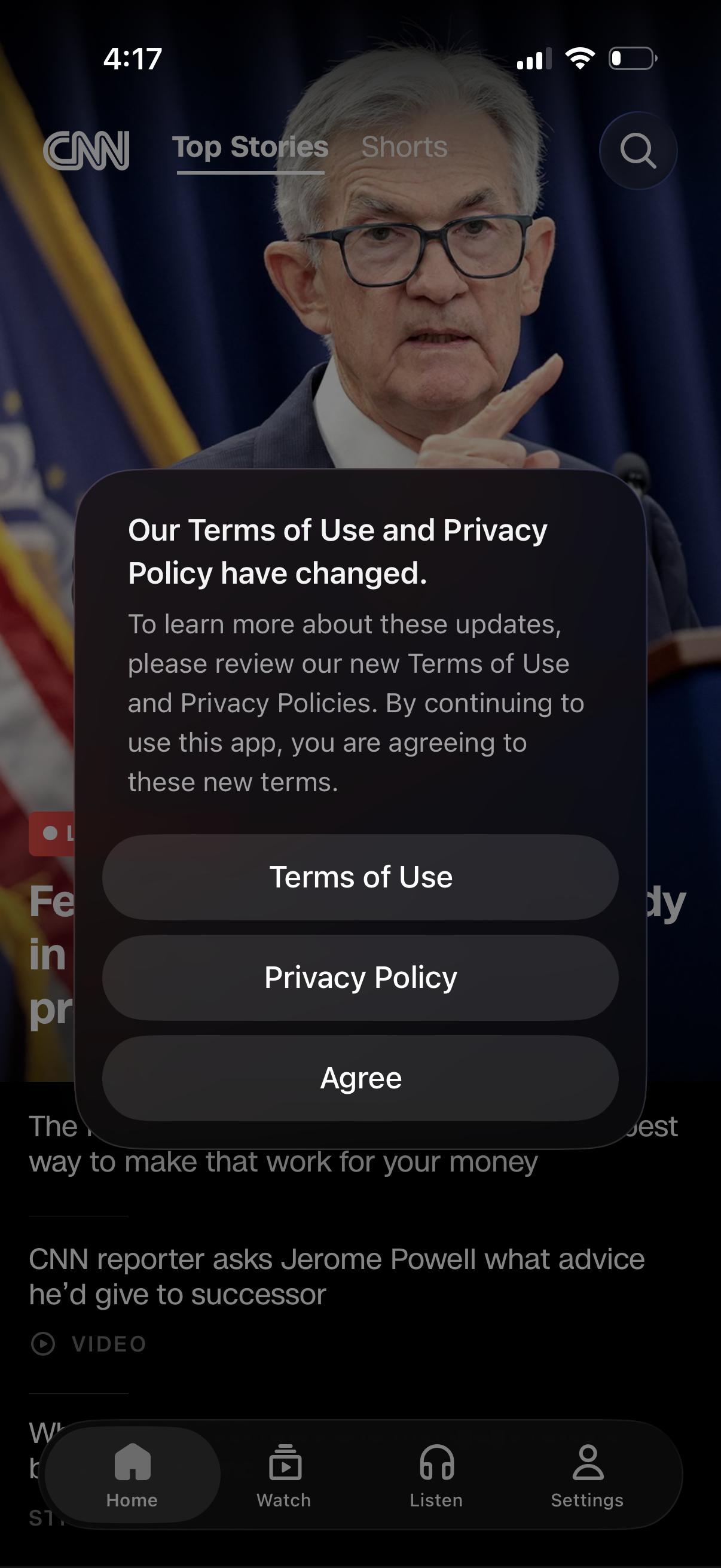Tap the clock showing 4:17
The image size is (721, 1568).
pyautogui.click(x=132, y=58)
